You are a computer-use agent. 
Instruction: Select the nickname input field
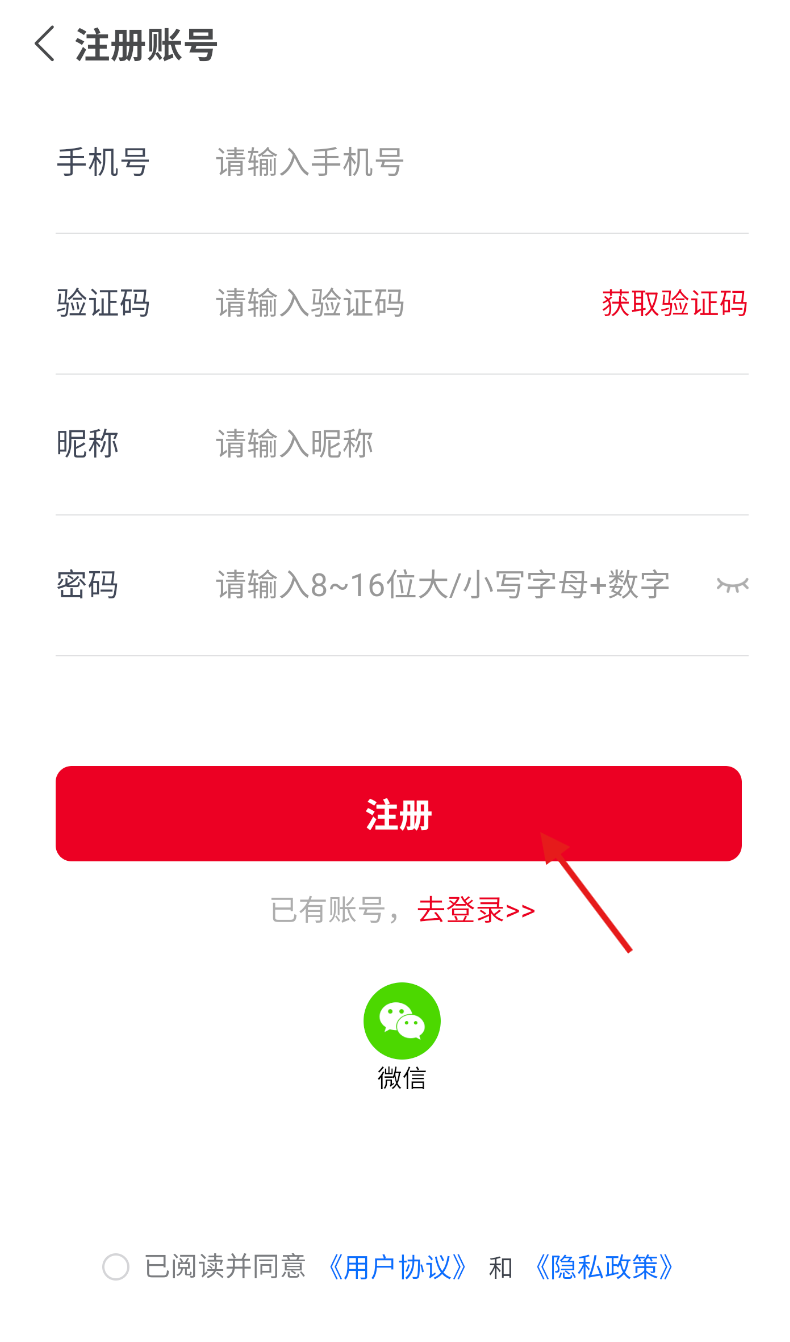pos(481,444)
